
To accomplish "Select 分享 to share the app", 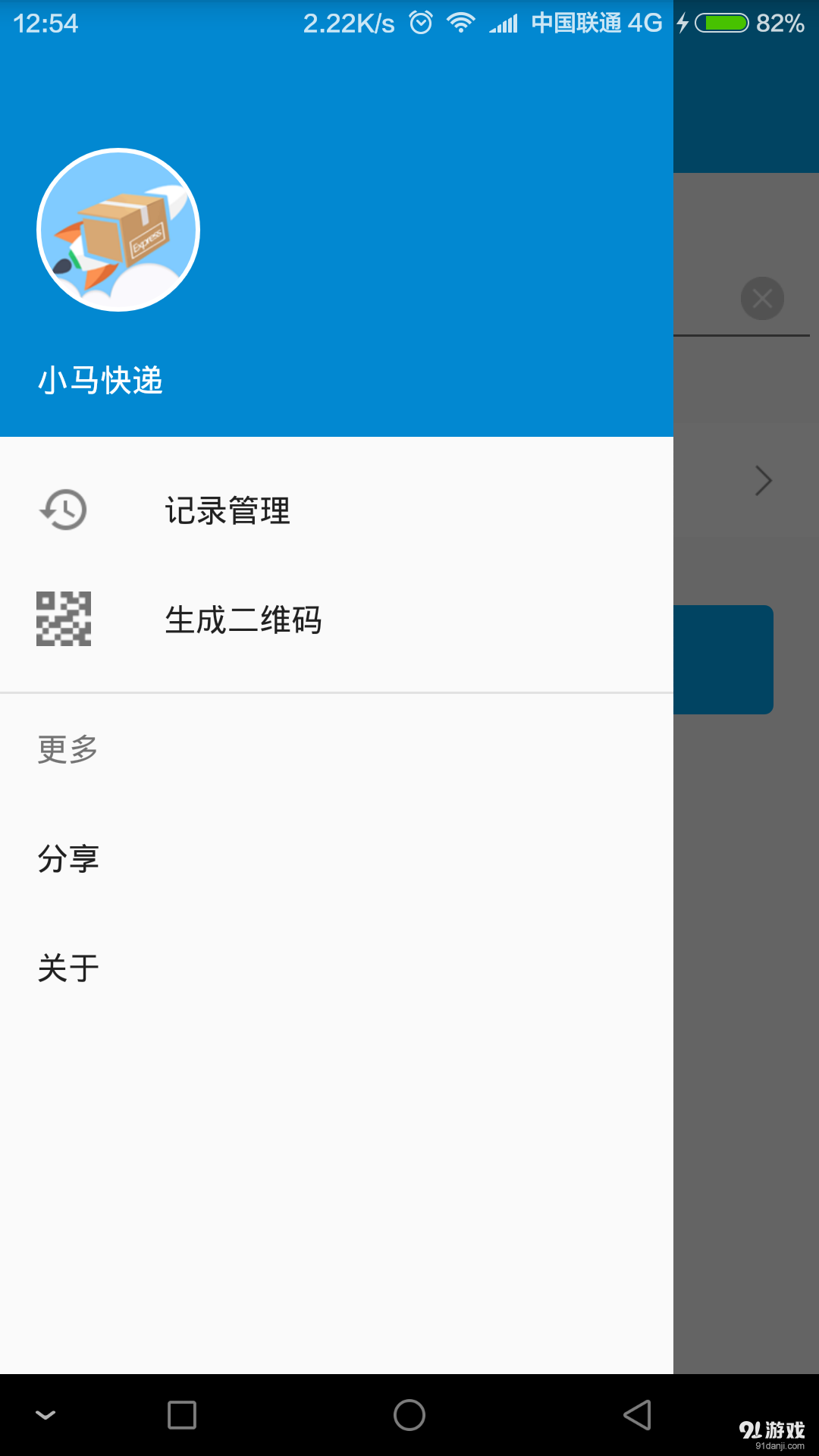I will click(67, 858).
